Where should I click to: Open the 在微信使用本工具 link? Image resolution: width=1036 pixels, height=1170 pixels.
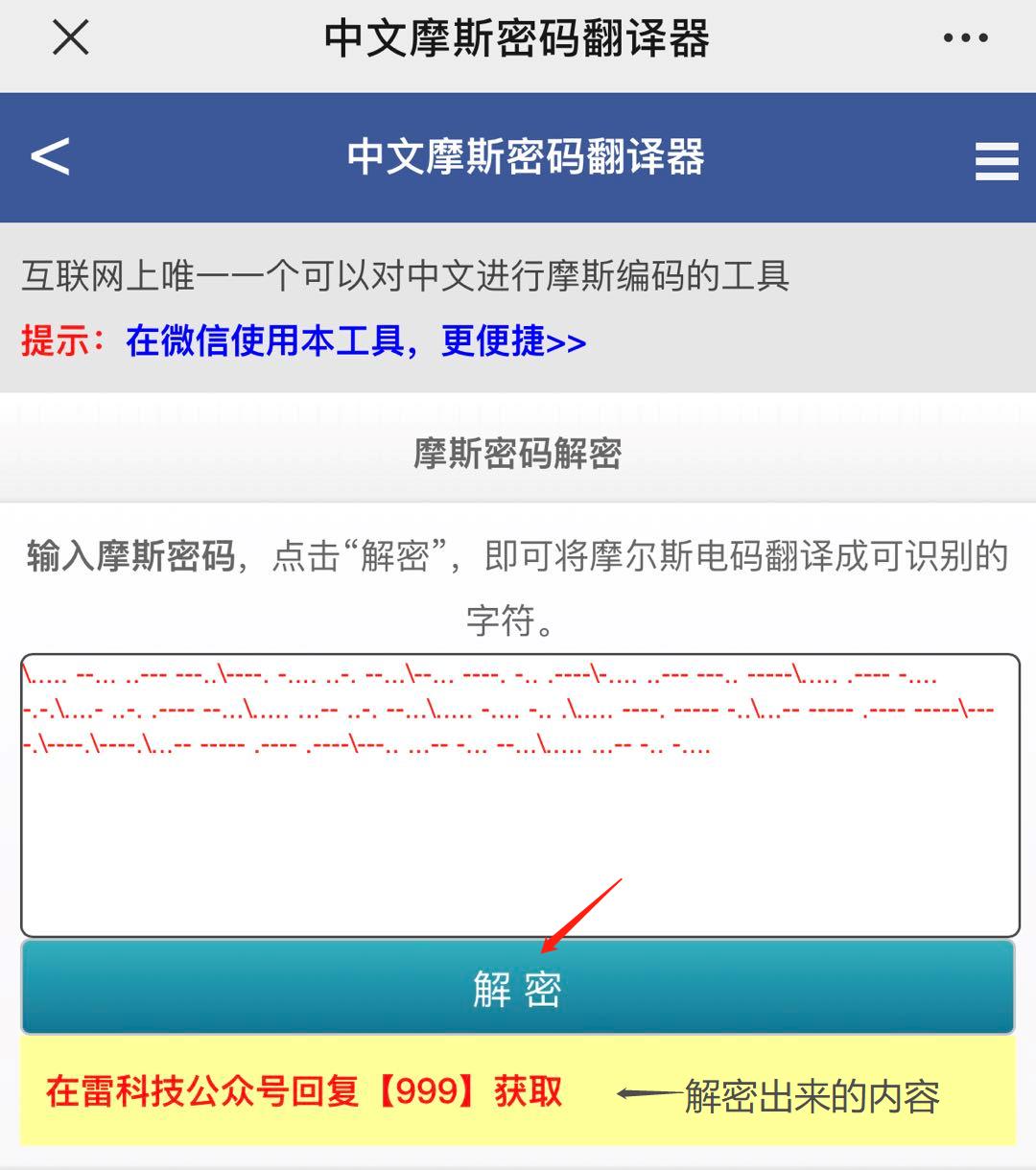pyautogui.click(x=355, y=341)
